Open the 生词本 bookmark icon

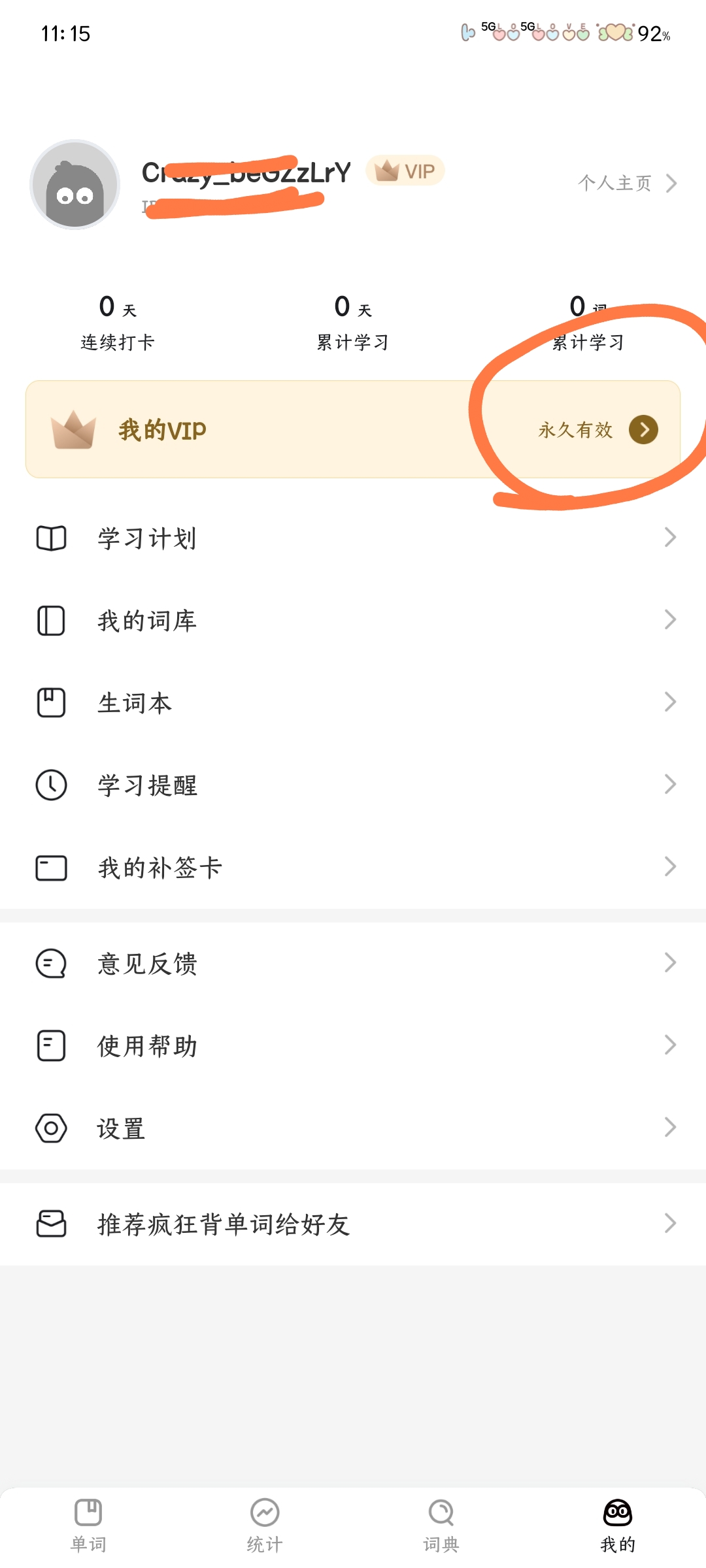tap(51, 702)
